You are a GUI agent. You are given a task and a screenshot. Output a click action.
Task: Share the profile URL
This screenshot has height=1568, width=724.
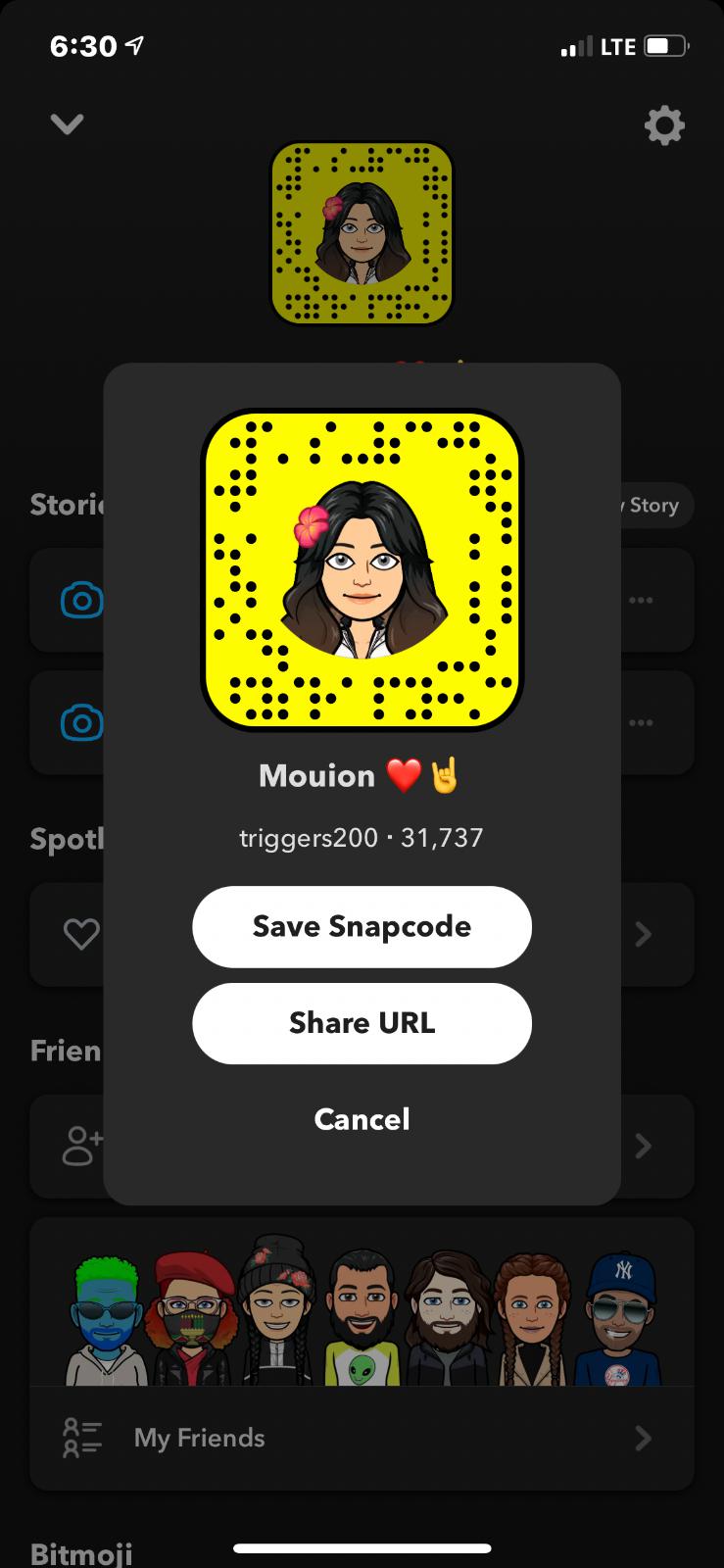[x=362, y=1023]
